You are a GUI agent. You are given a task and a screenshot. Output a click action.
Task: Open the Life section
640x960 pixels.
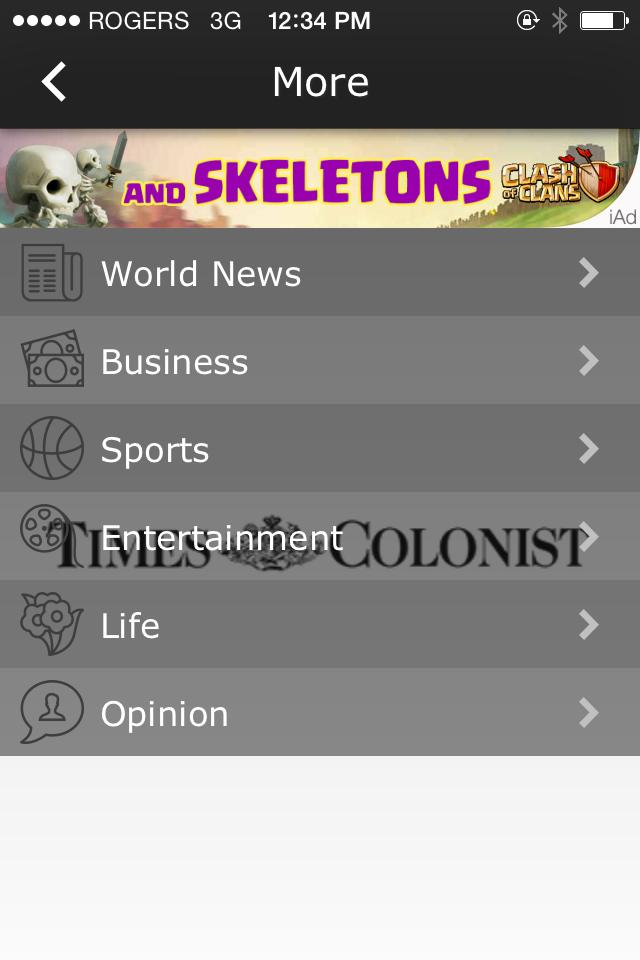(x=320, y=625)
